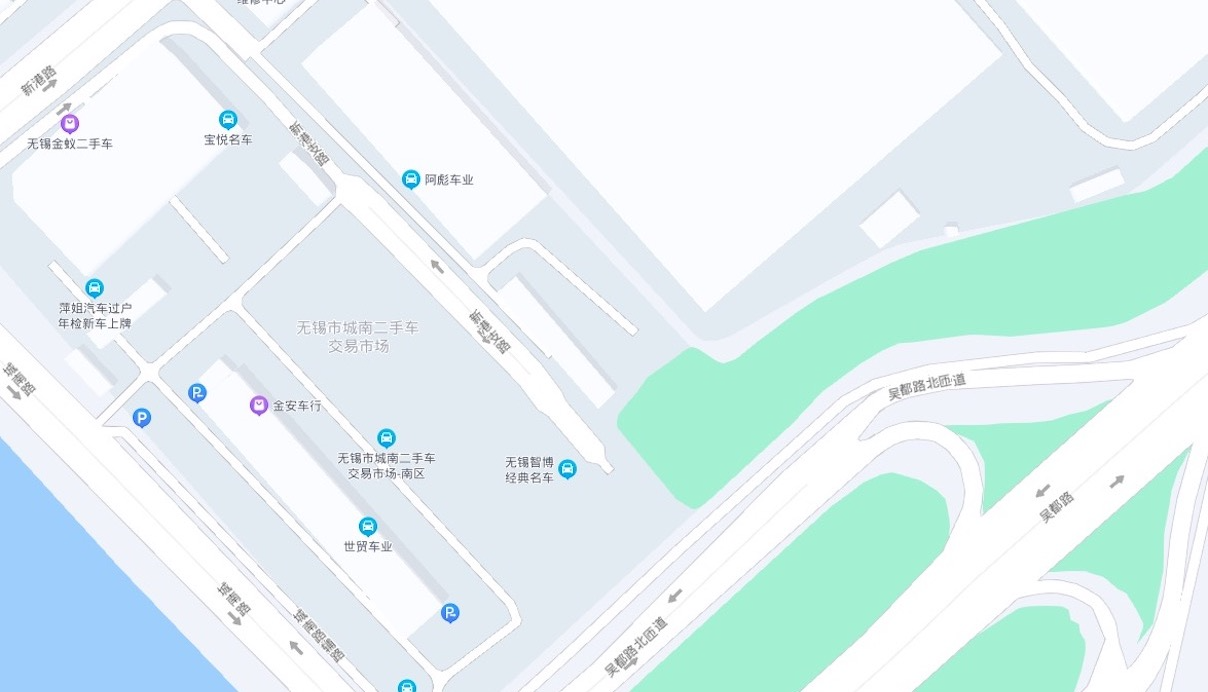This screenshot has height=692, width=1208.
Task: Tap the 世贸车业 place pin
Action: (x=368, y=526)
